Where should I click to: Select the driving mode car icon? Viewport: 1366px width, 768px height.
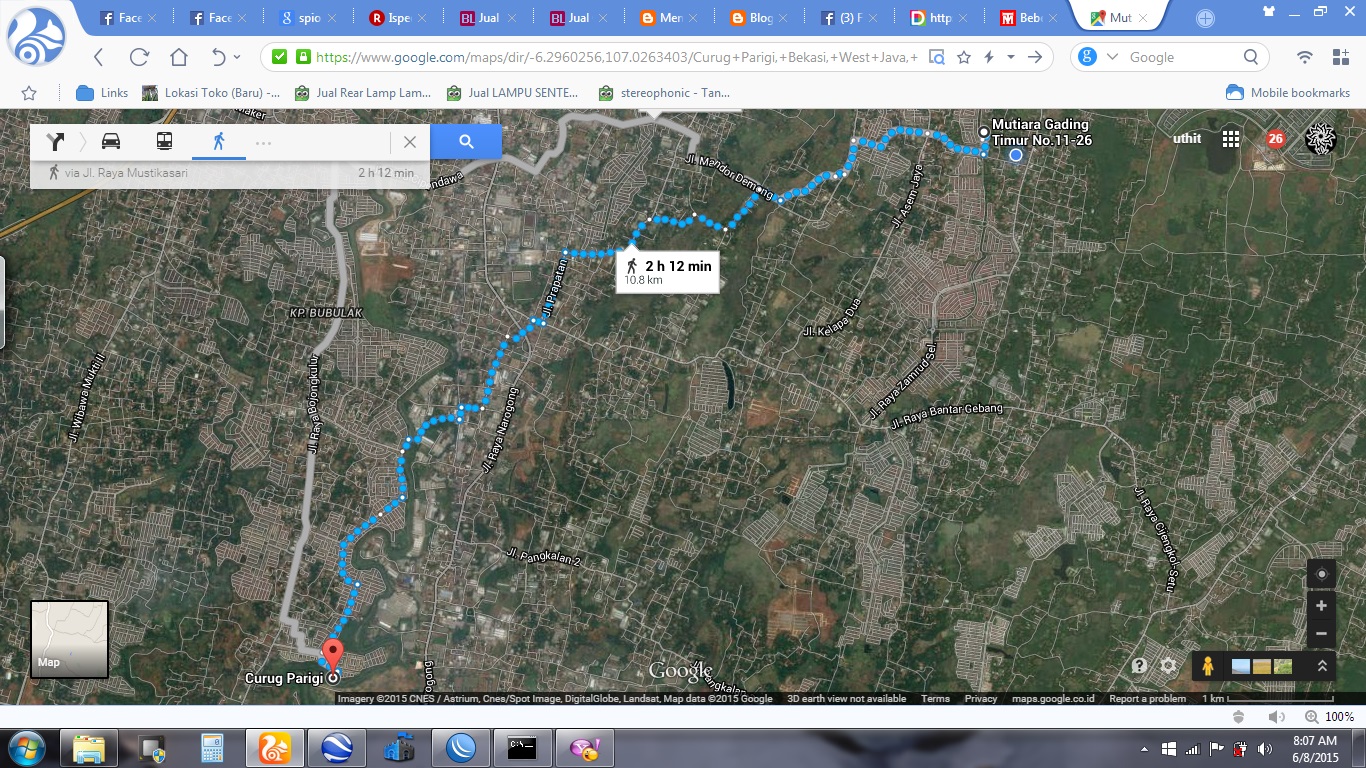[111, 141]
